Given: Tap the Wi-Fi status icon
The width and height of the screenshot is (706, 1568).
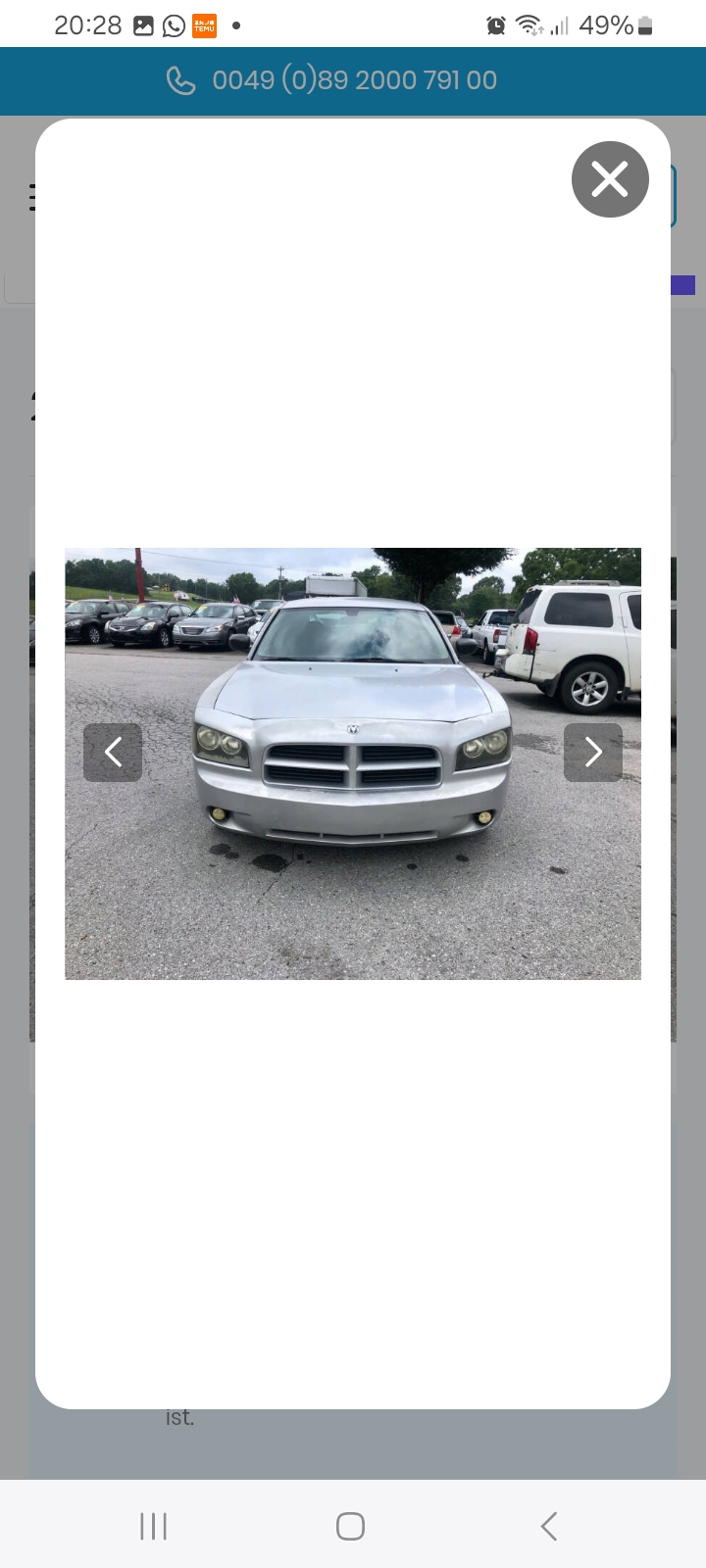Looking at the screenshot, I should (526, 24).
